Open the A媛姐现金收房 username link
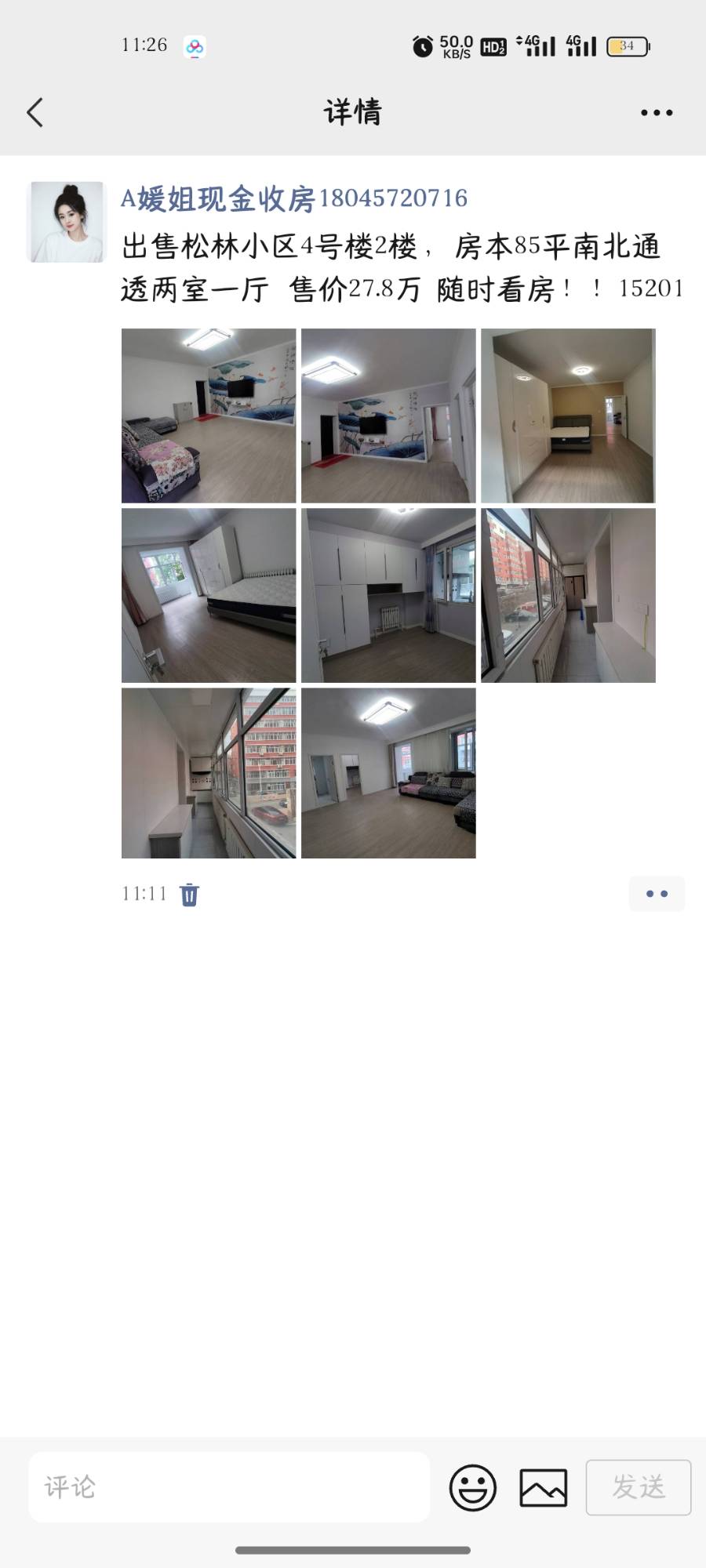Image resolution: width=706 pixels, height=1568 pixels. point(217,199)
